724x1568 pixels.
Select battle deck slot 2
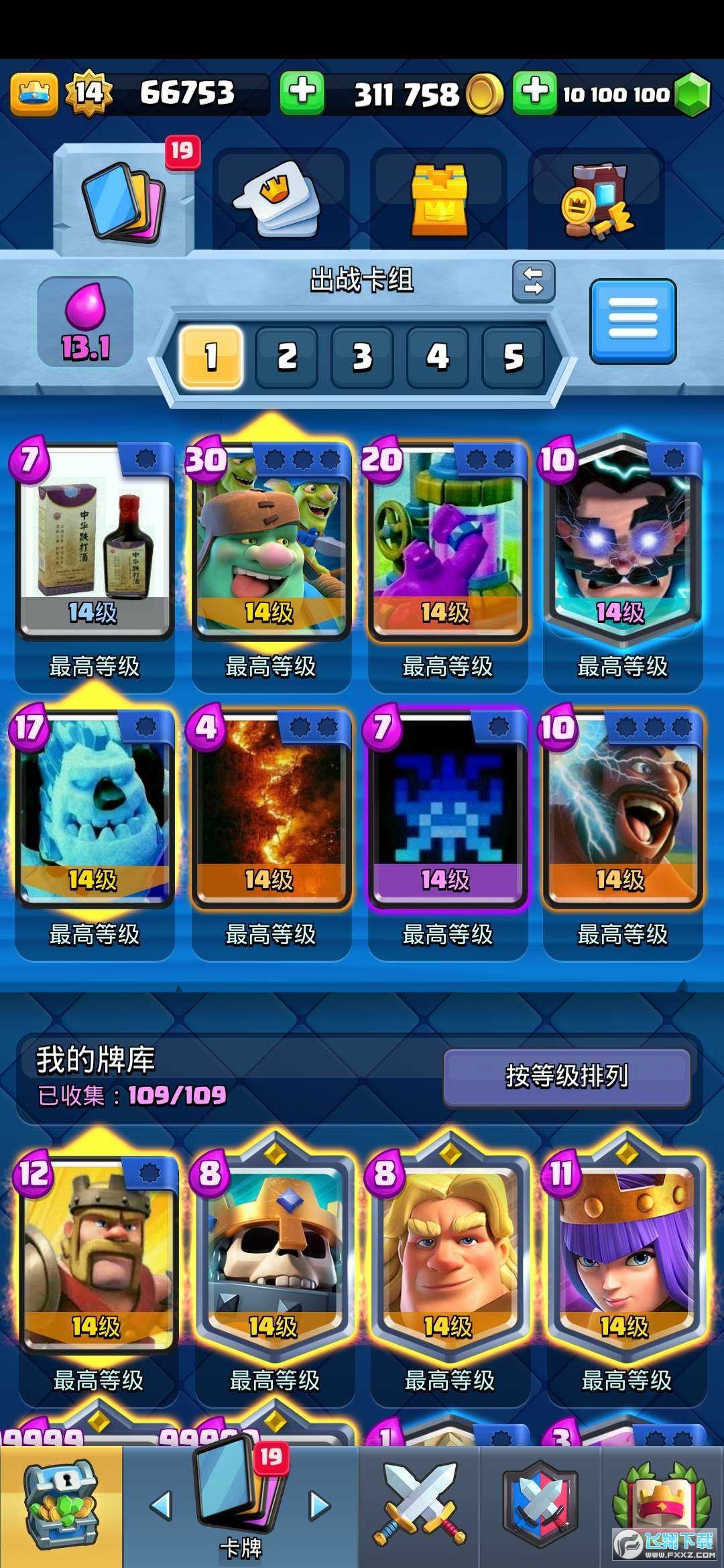pos(286,356)
